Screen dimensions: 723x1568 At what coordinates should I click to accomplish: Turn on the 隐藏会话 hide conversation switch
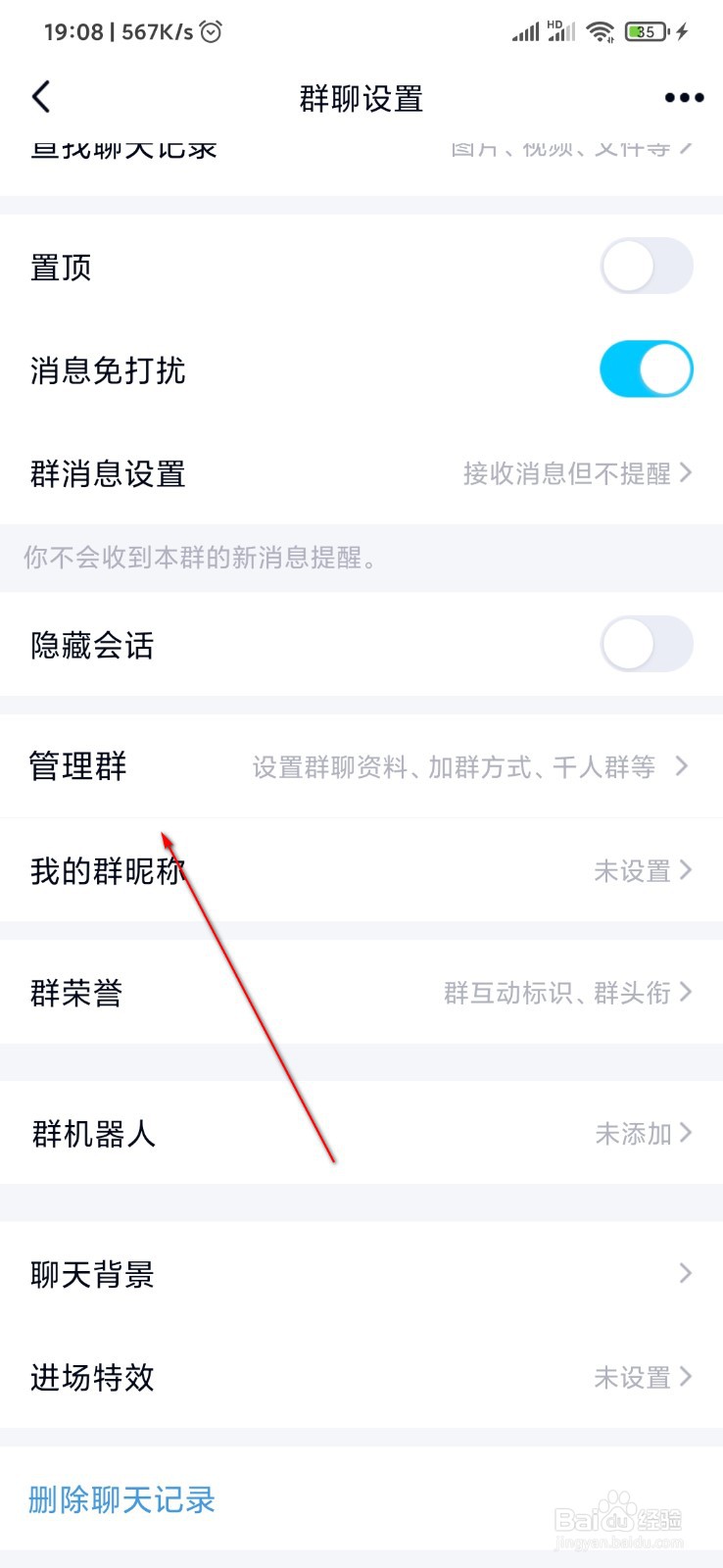tap(646, 645)
